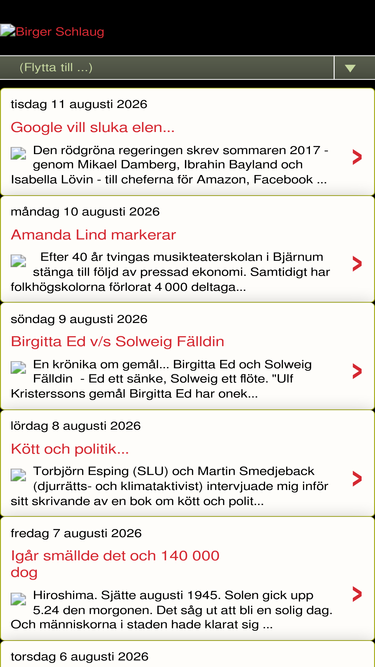Image resolution: width=375 pixels, height=667 pixels.
Task: Open post Kött och politik
Action: [70, 449]
